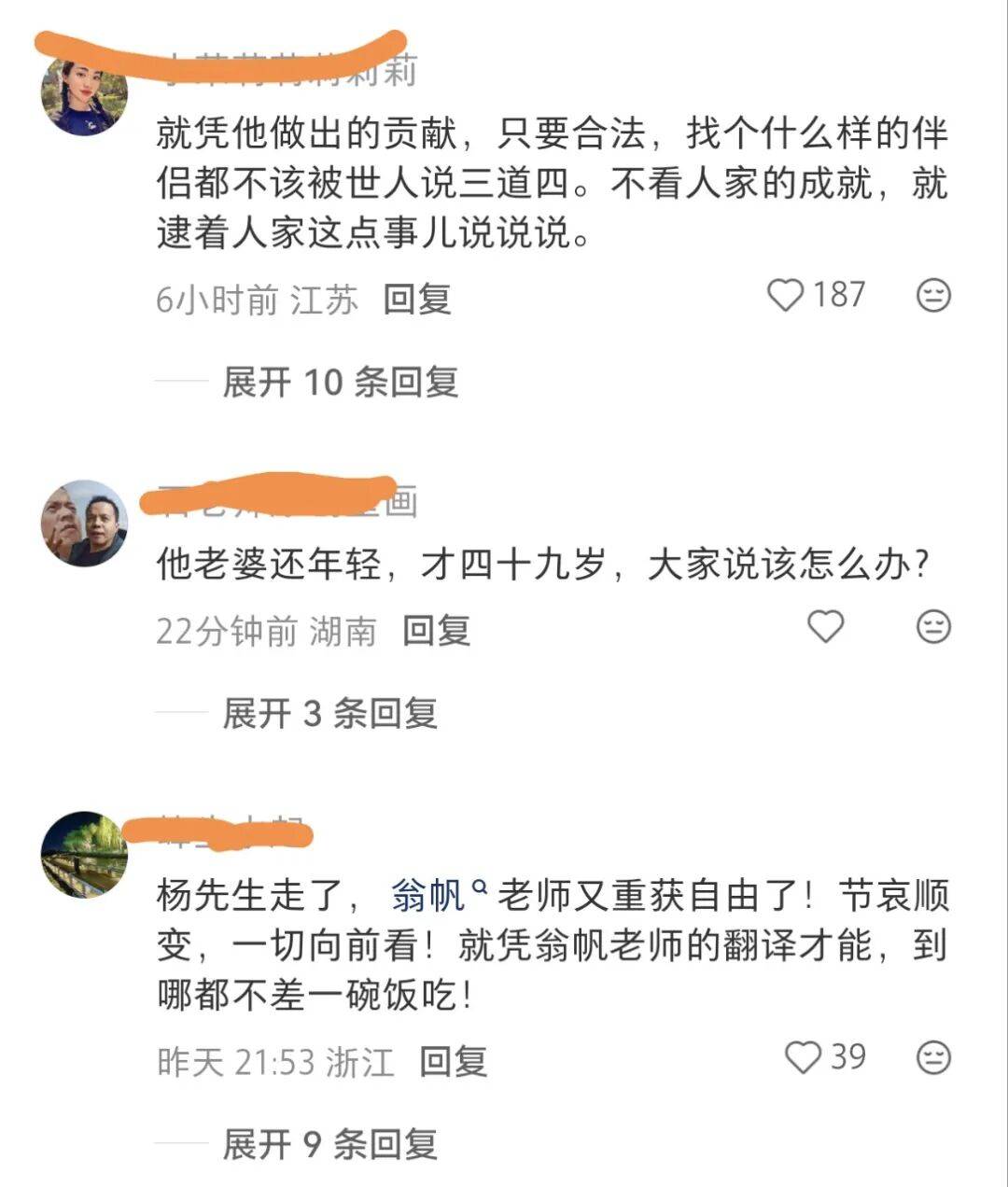Screen dimensions: 1008x1187
Task: Reply to the comment from 江苏
Action: [x=417, y=300]
